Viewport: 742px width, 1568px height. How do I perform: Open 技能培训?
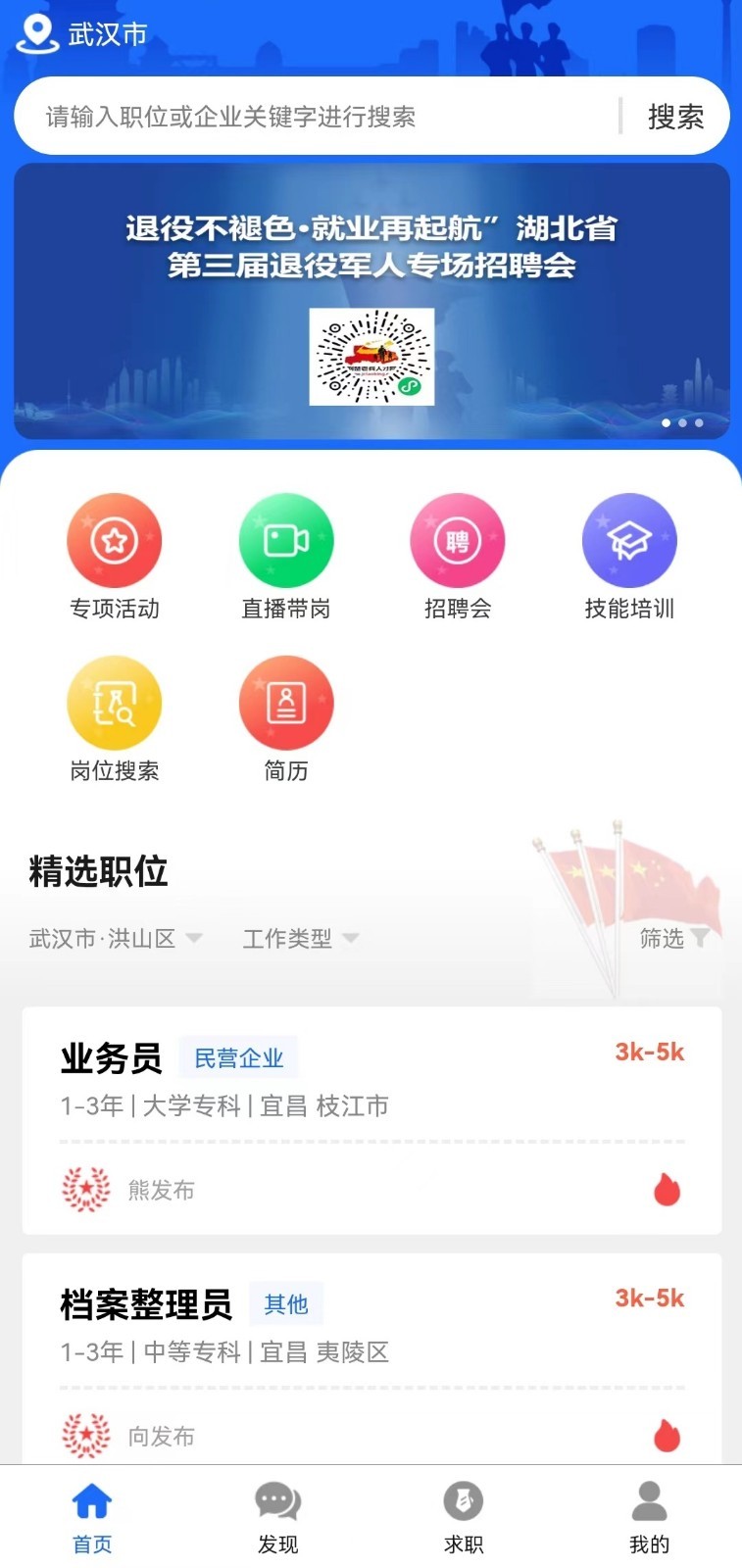pyautogui.click(x=629, y=557)
